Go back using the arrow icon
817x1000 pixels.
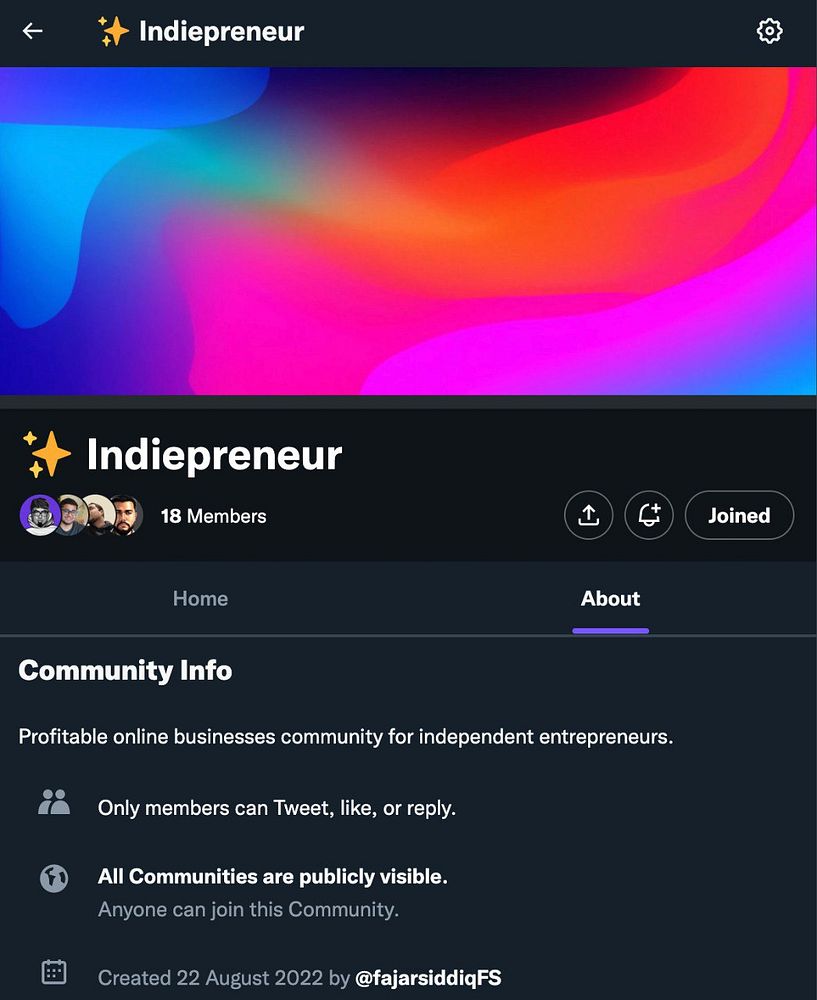(33, 31)
